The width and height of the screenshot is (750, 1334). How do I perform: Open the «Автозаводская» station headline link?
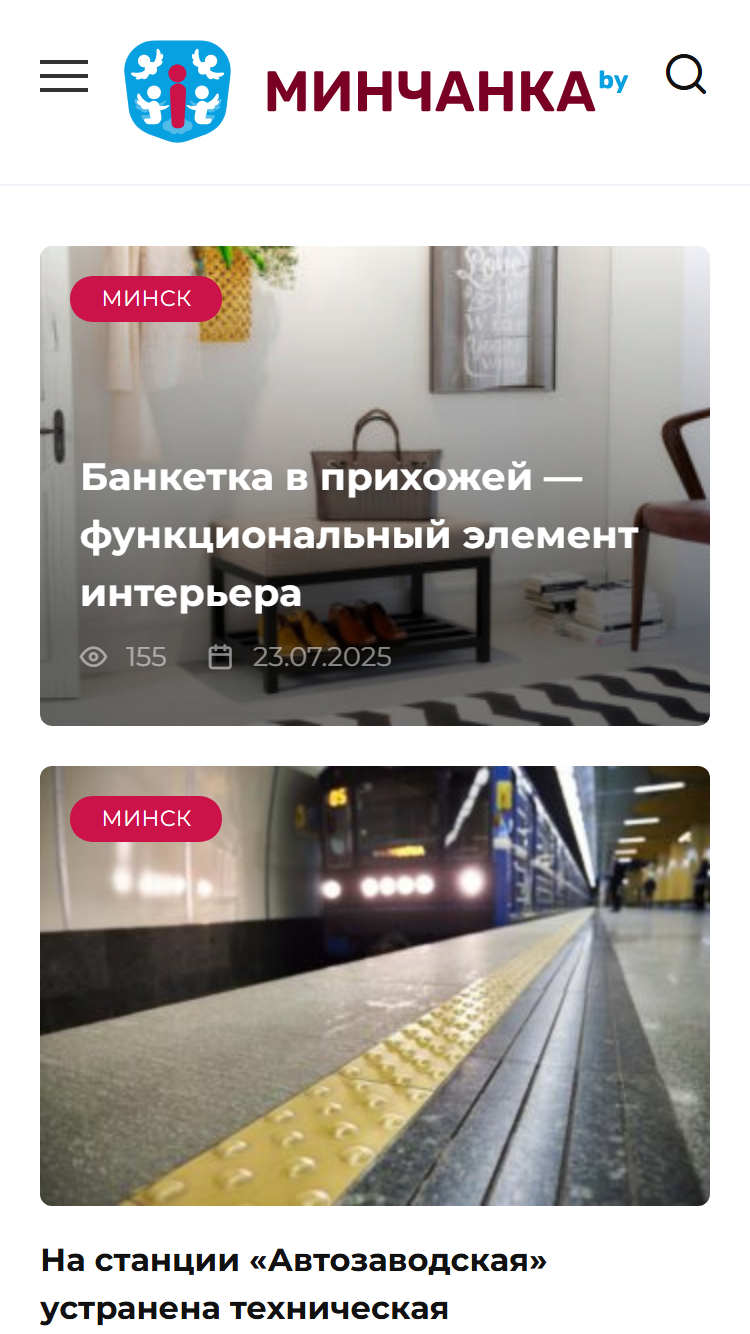pyautogui.click(x=294, y=1284)
